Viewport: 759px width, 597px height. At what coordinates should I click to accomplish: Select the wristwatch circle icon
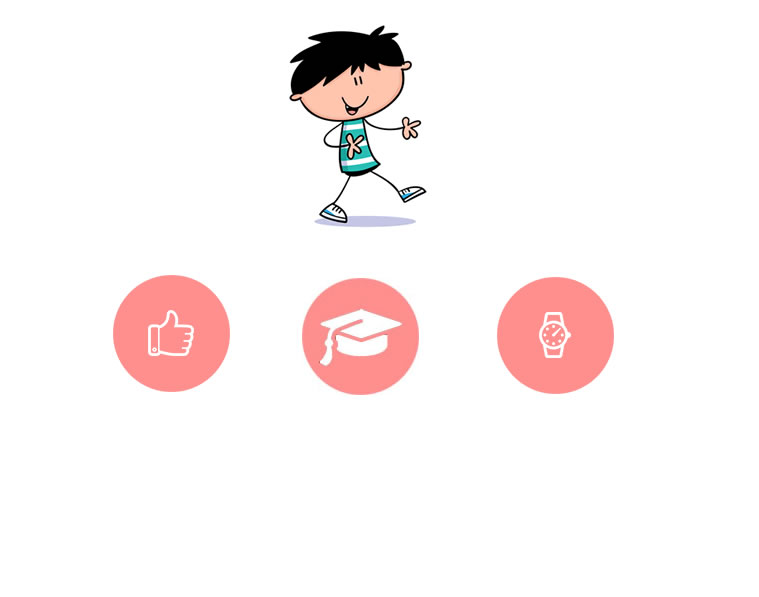555,335
